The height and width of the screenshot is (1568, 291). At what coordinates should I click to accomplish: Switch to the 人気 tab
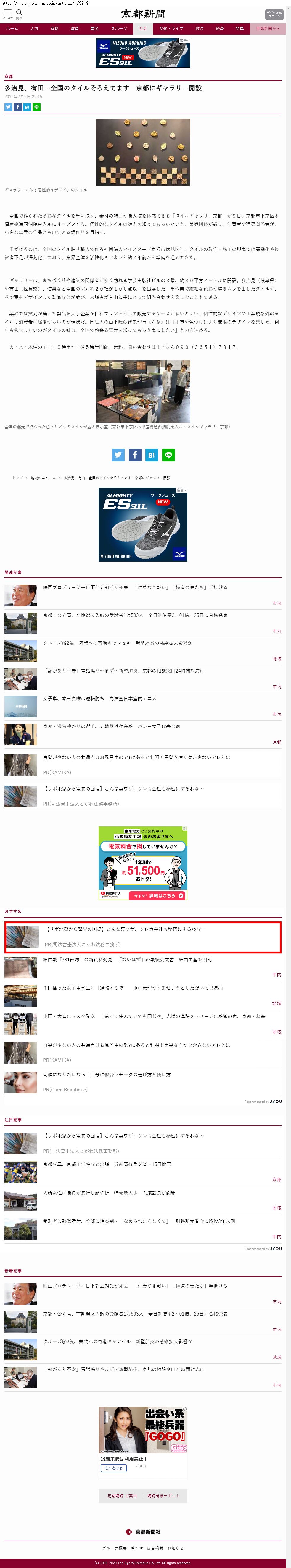pos(34,29)
